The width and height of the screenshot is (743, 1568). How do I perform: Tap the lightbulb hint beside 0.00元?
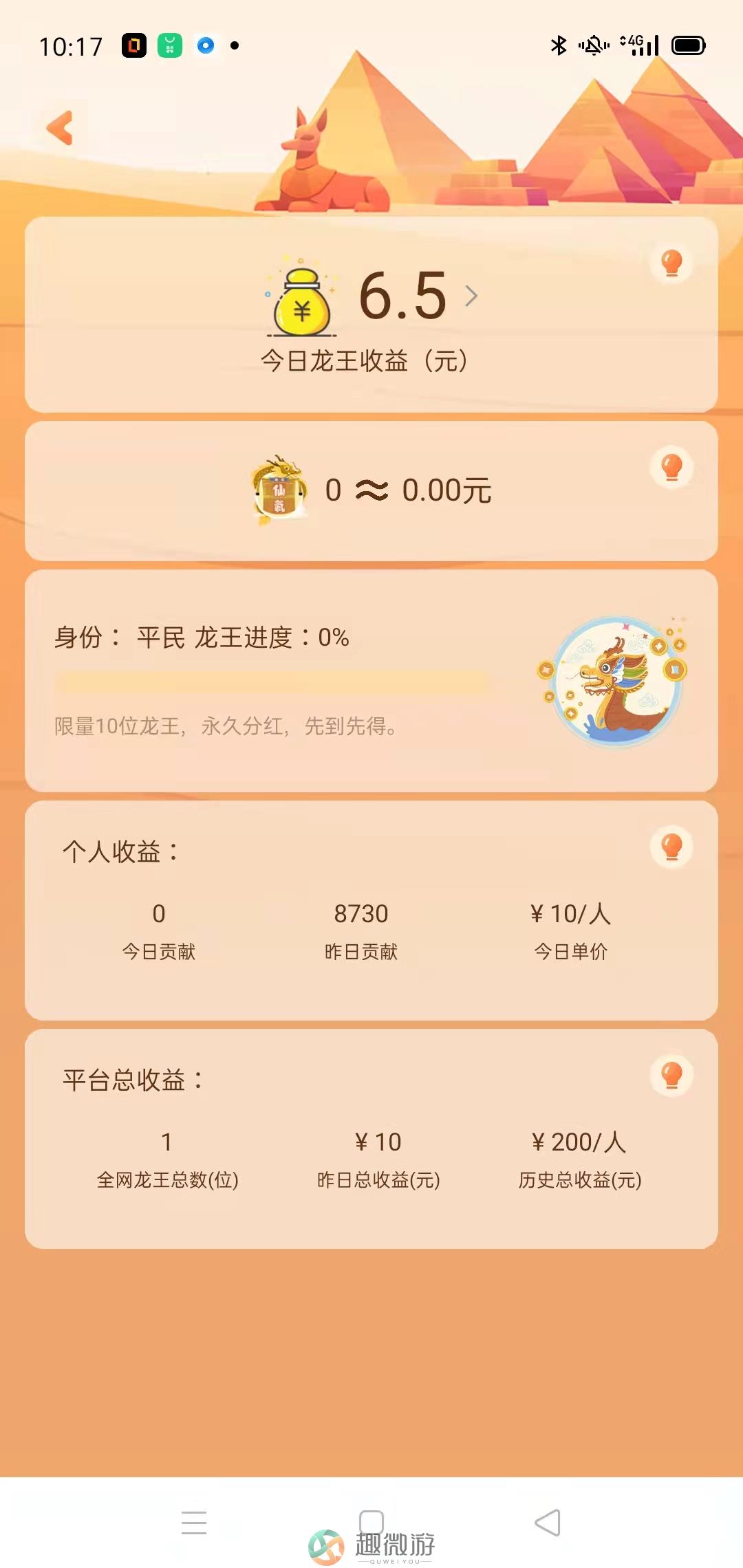click(x=671, y=468)
